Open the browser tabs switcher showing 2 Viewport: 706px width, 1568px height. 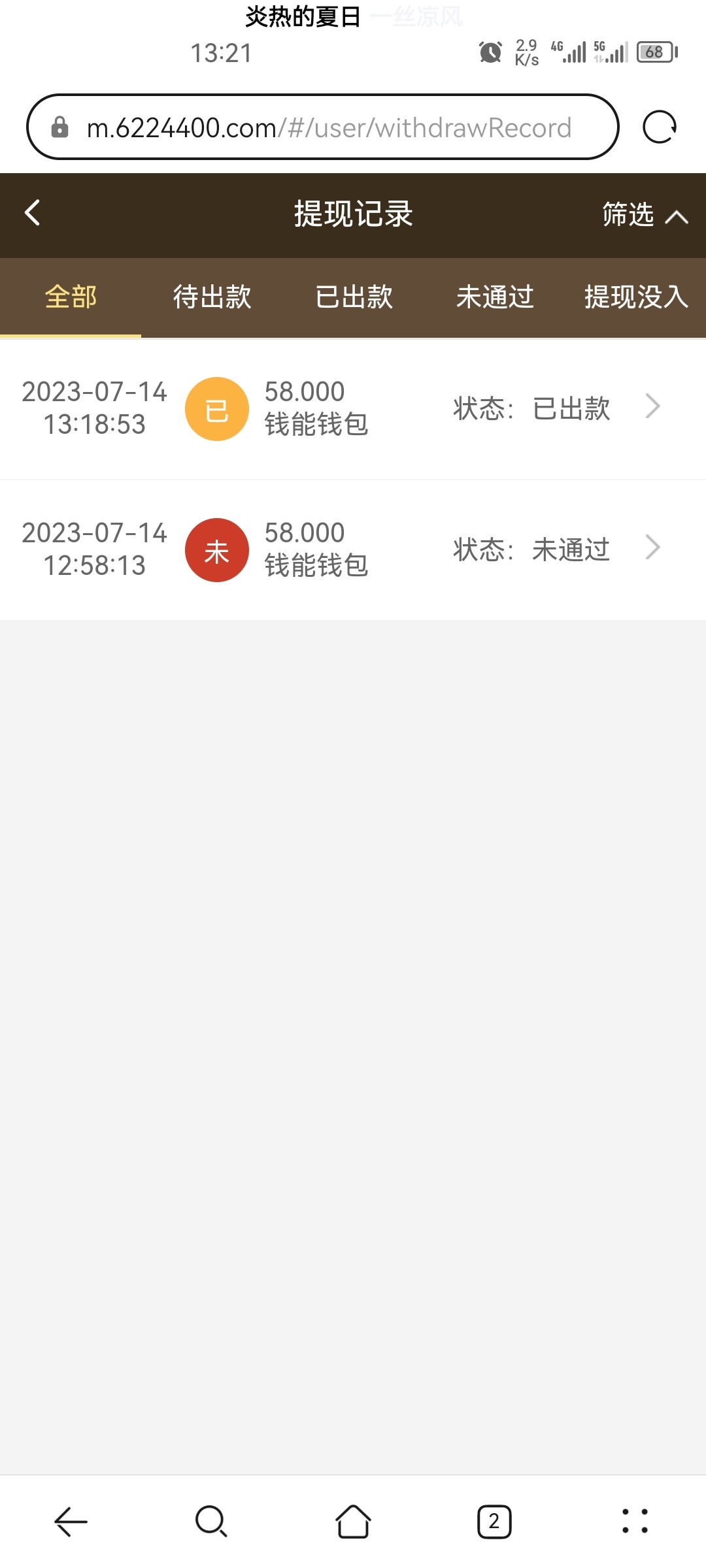[x=494, y=1522]
